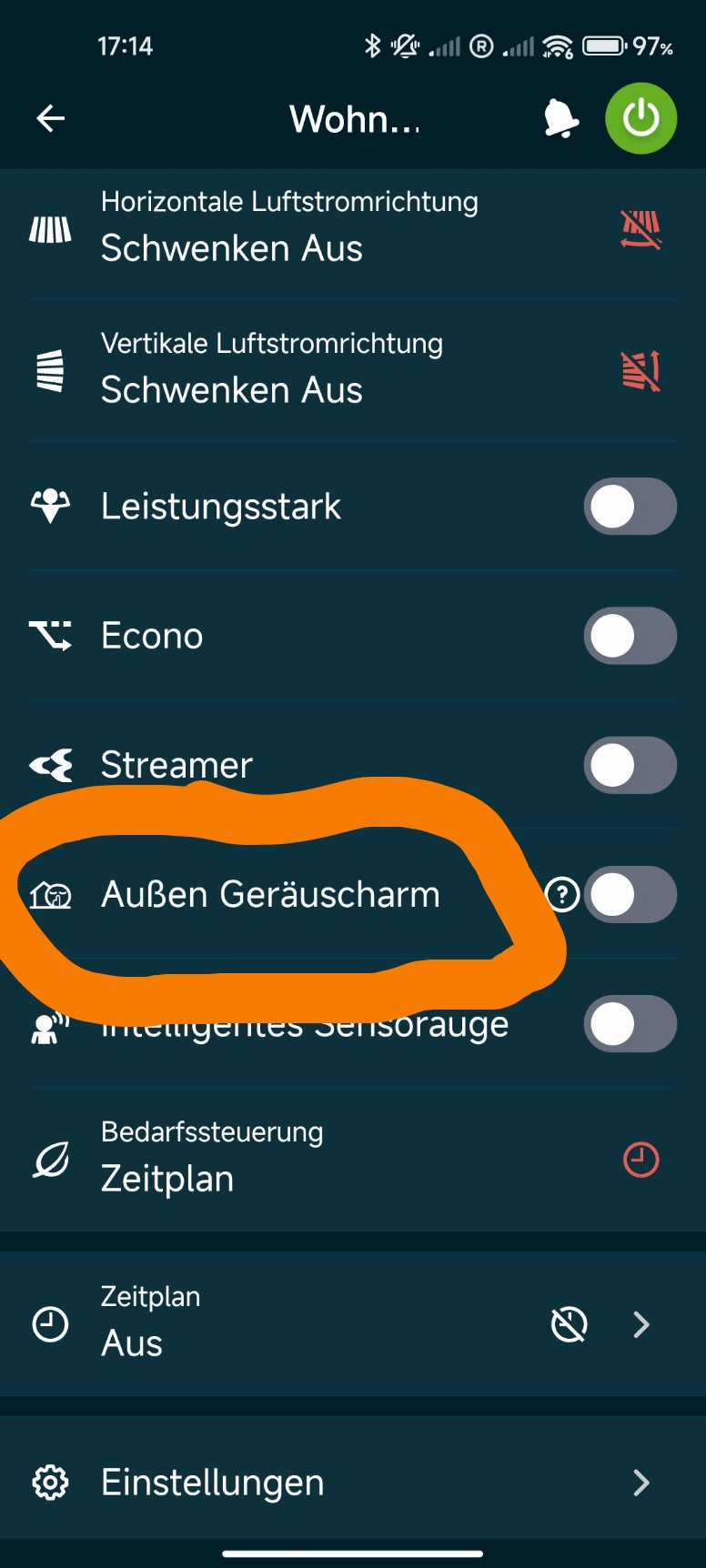This screenshot has height=1568, width=706.
Task: Tap the green power button
Action: coord(641,118)
